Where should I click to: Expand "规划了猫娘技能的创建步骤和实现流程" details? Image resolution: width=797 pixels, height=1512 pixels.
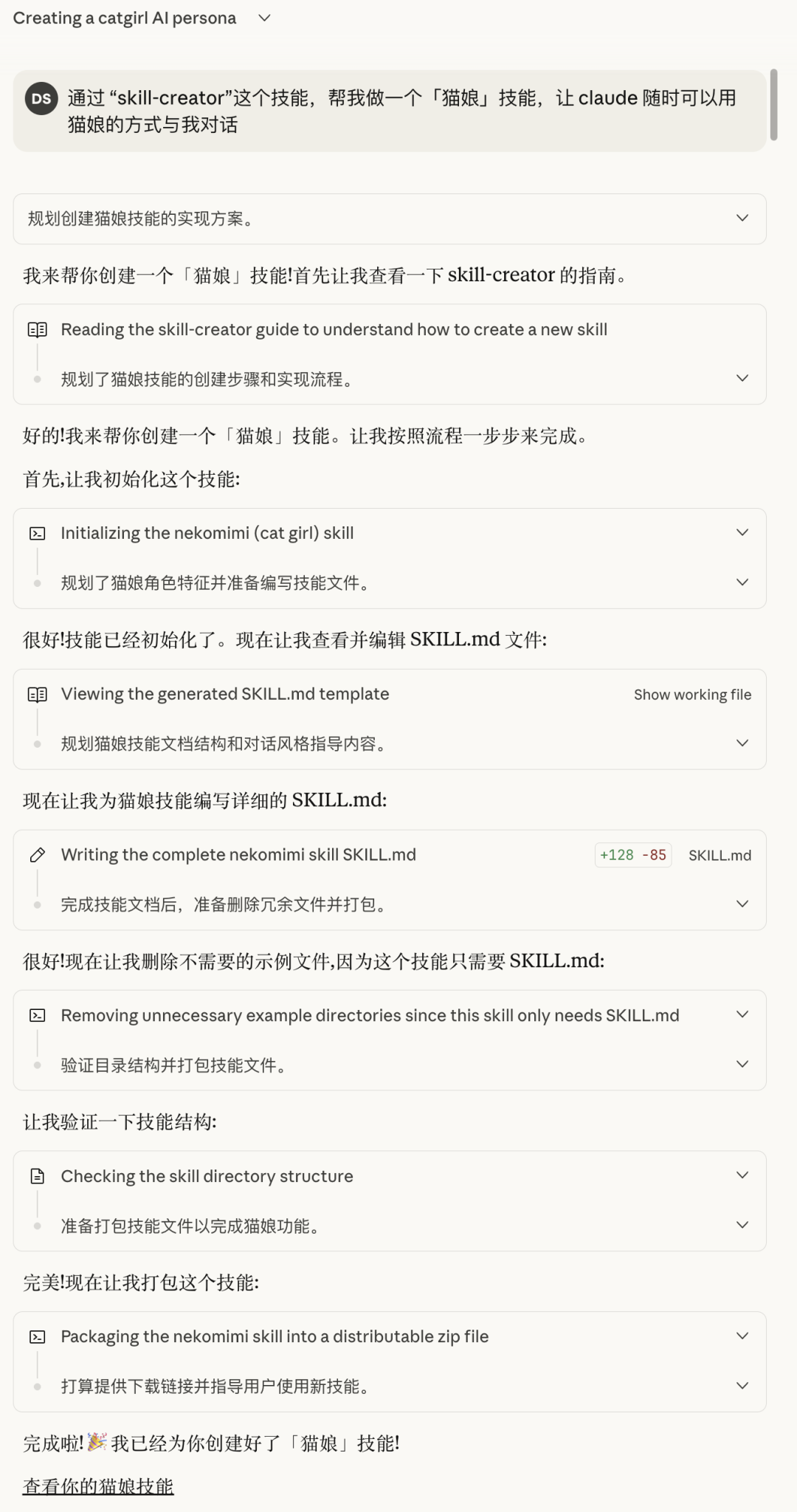pyautogui.click(x=742, y=378)
